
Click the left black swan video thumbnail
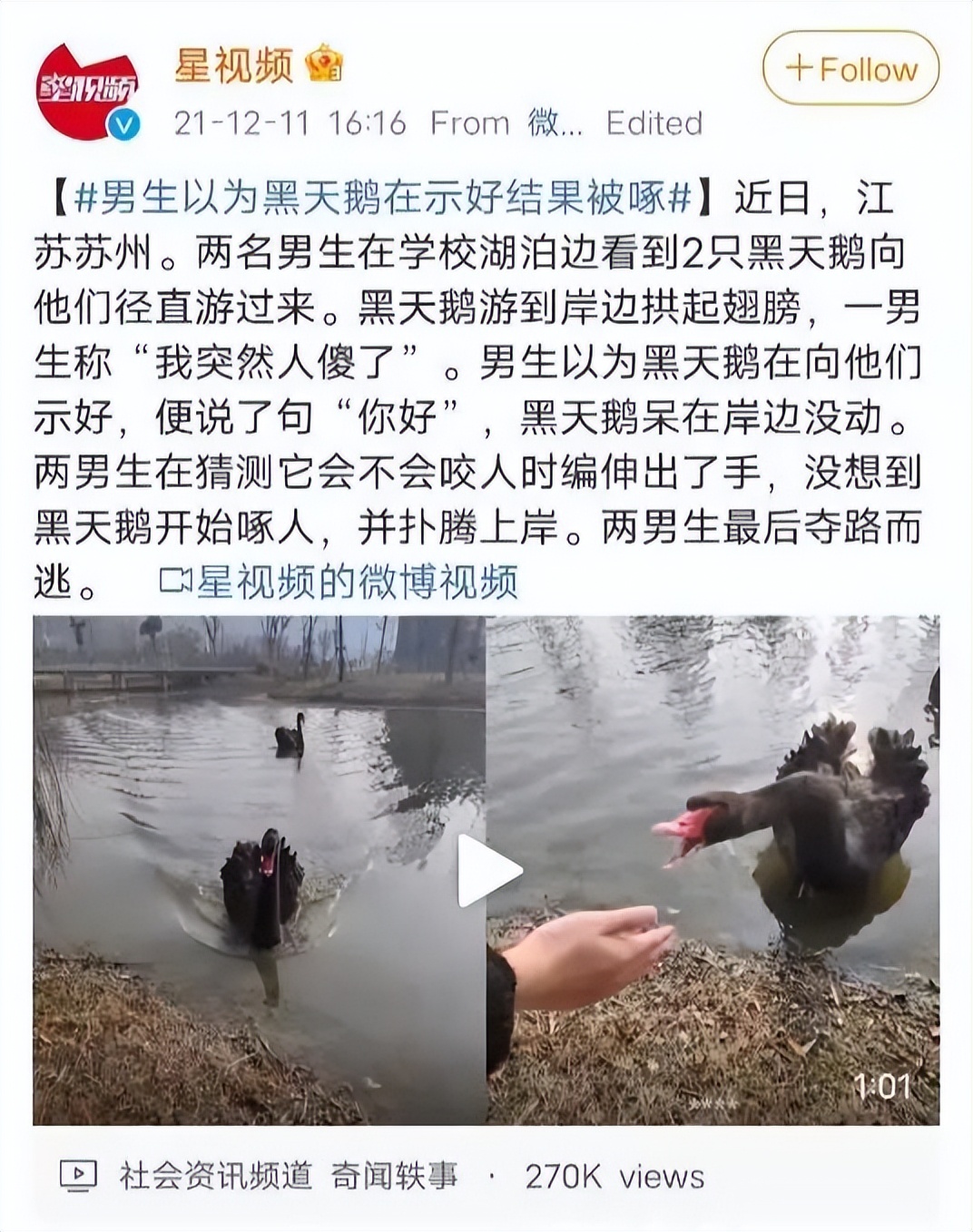click(x=259, y=871)
